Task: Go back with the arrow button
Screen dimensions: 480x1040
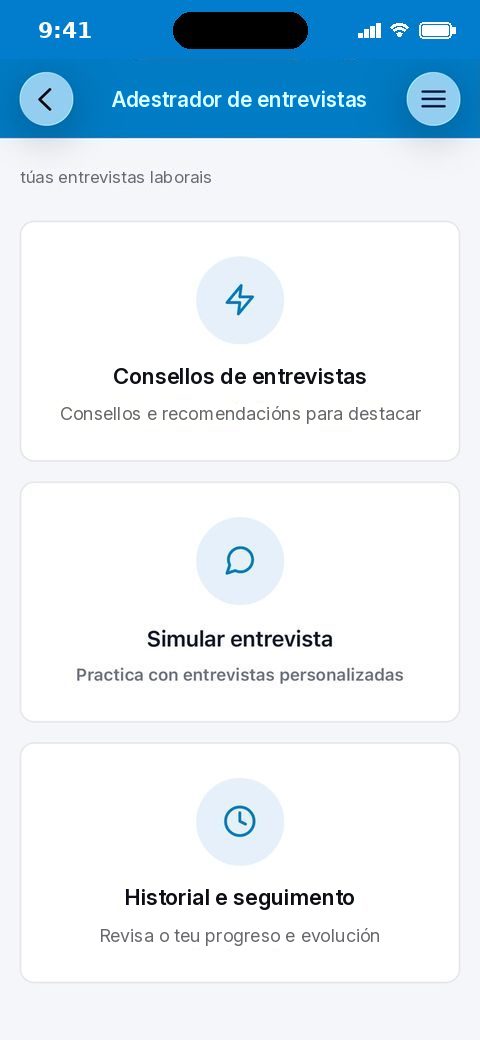Action: click(x=46, y=99)
